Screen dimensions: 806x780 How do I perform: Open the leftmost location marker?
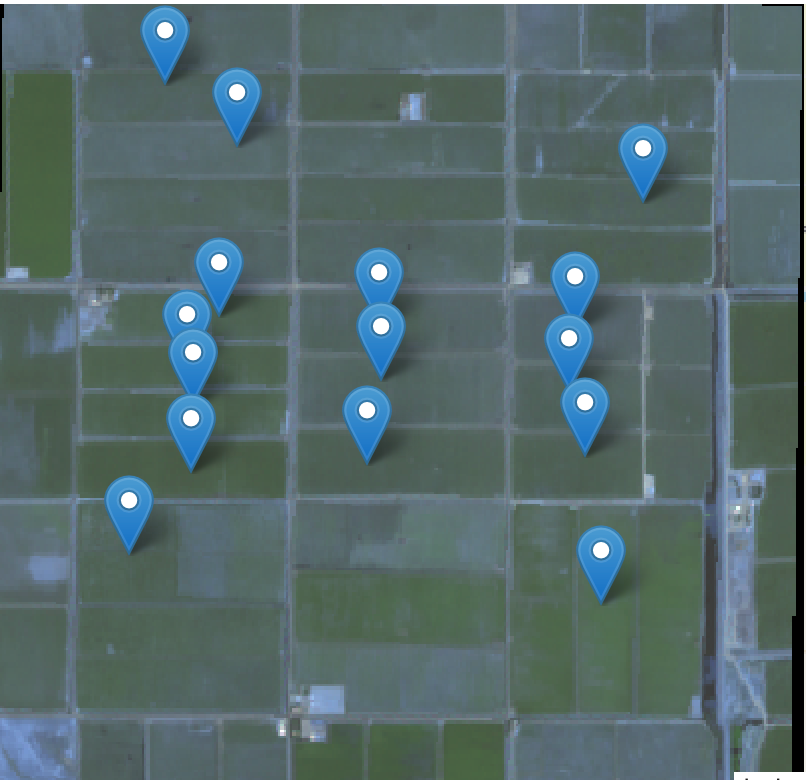(129, 506)
